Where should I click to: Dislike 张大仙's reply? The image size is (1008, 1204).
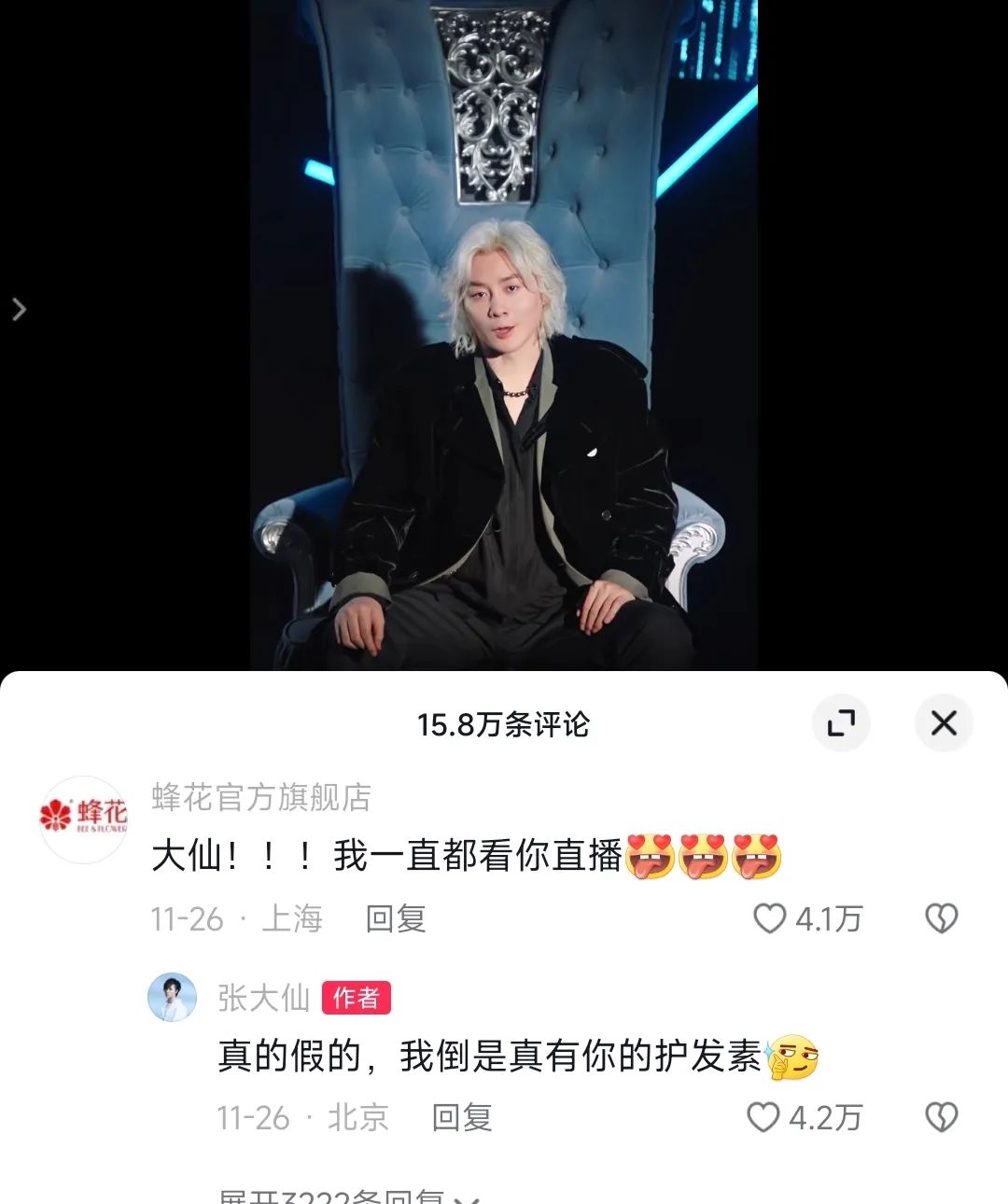tap(941, 1116)
